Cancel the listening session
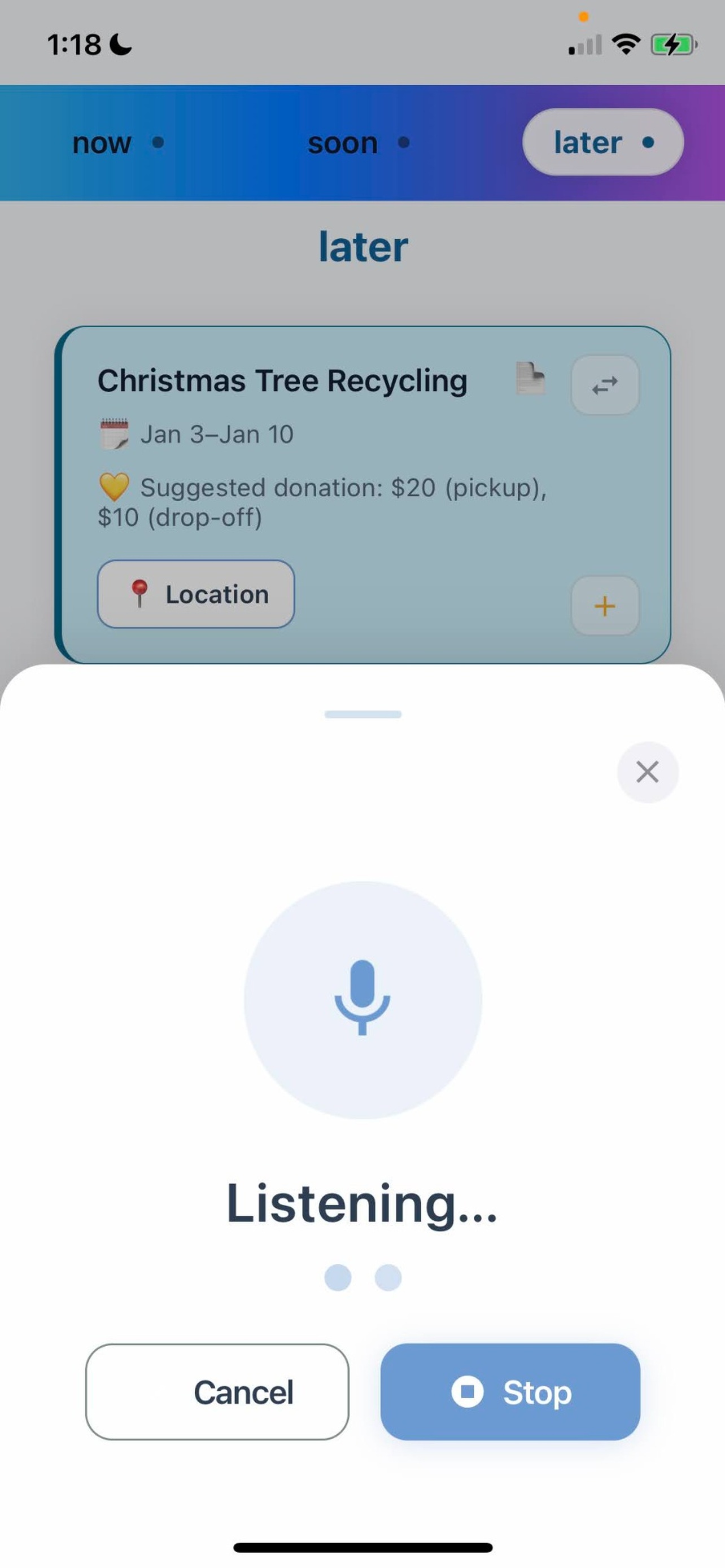 point(217,1392)
